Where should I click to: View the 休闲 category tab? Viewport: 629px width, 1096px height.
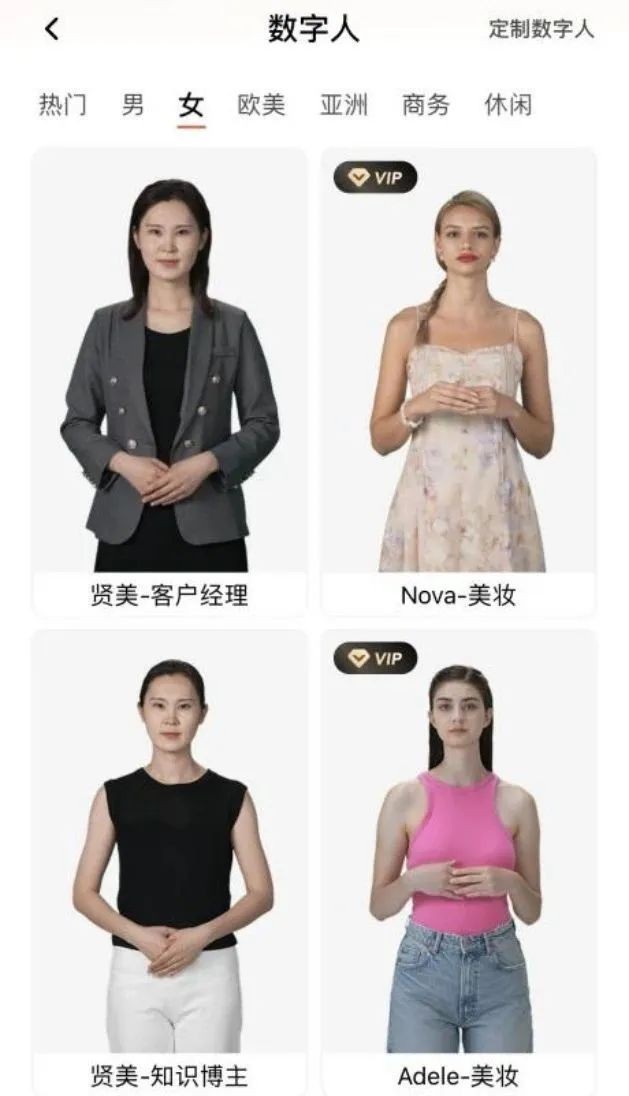508,105
